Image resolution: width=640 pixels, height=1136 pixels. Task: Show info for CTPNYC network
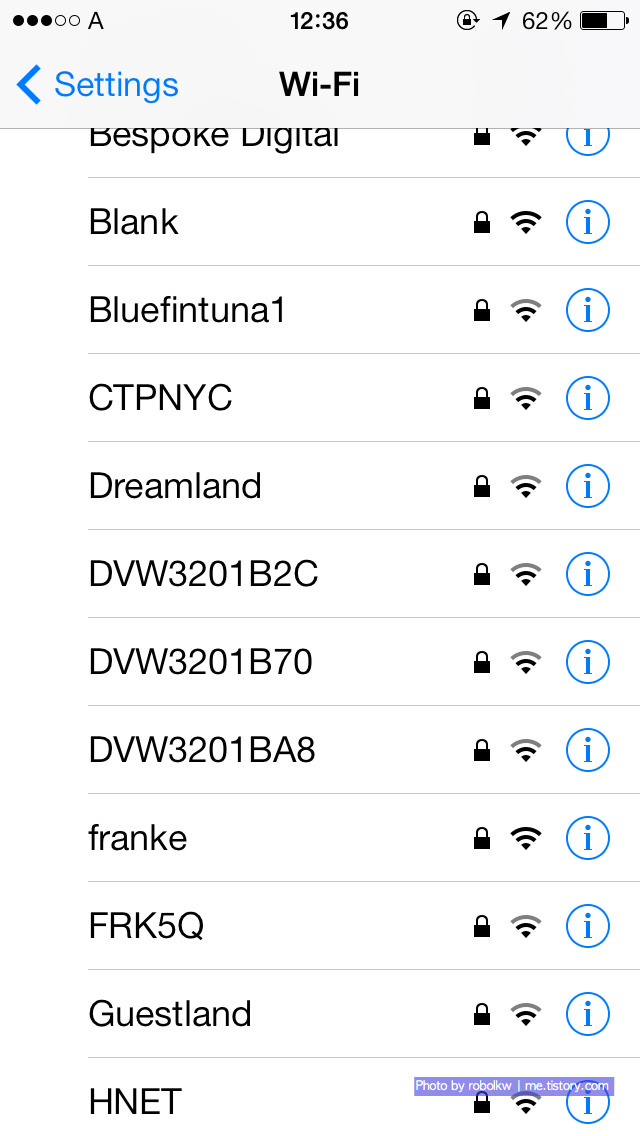587,398
